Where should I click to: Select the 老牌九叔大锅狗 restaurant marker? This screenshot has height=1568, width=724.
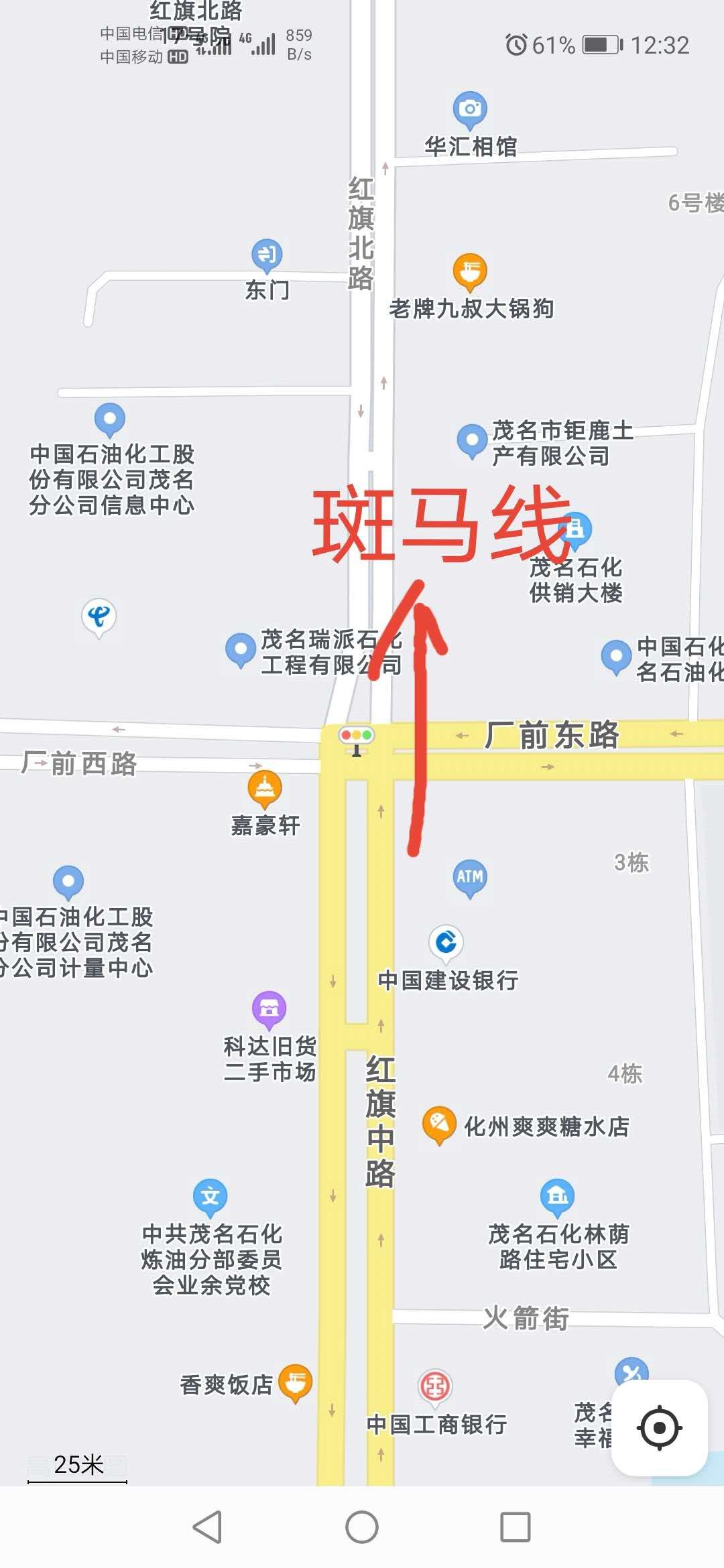point(470,271)
